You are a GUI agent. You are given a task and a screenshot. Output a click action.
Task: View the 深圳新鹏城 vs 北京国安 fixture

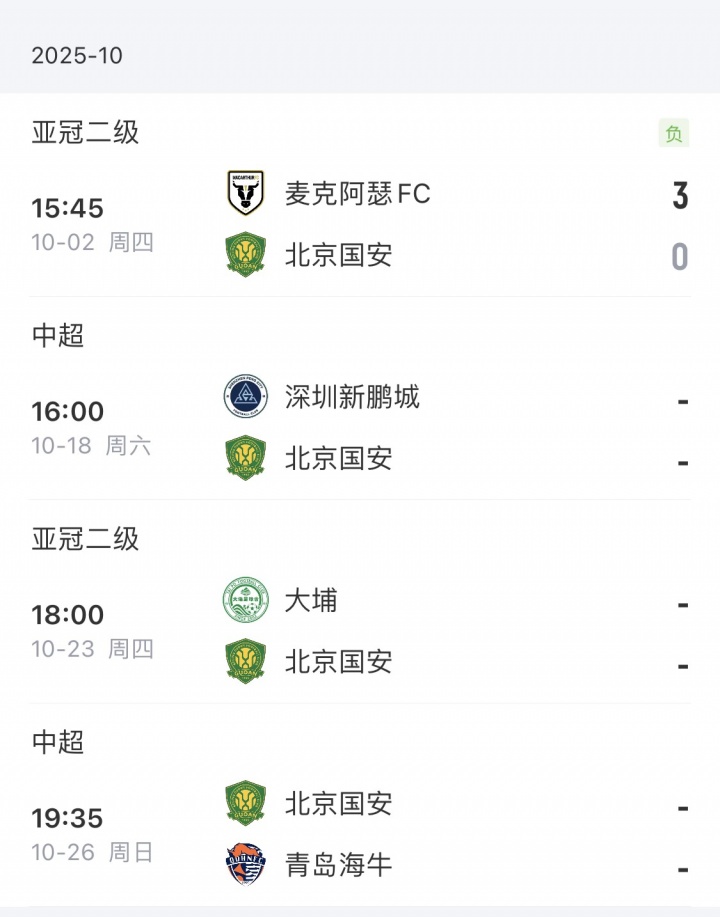[360, 428]
